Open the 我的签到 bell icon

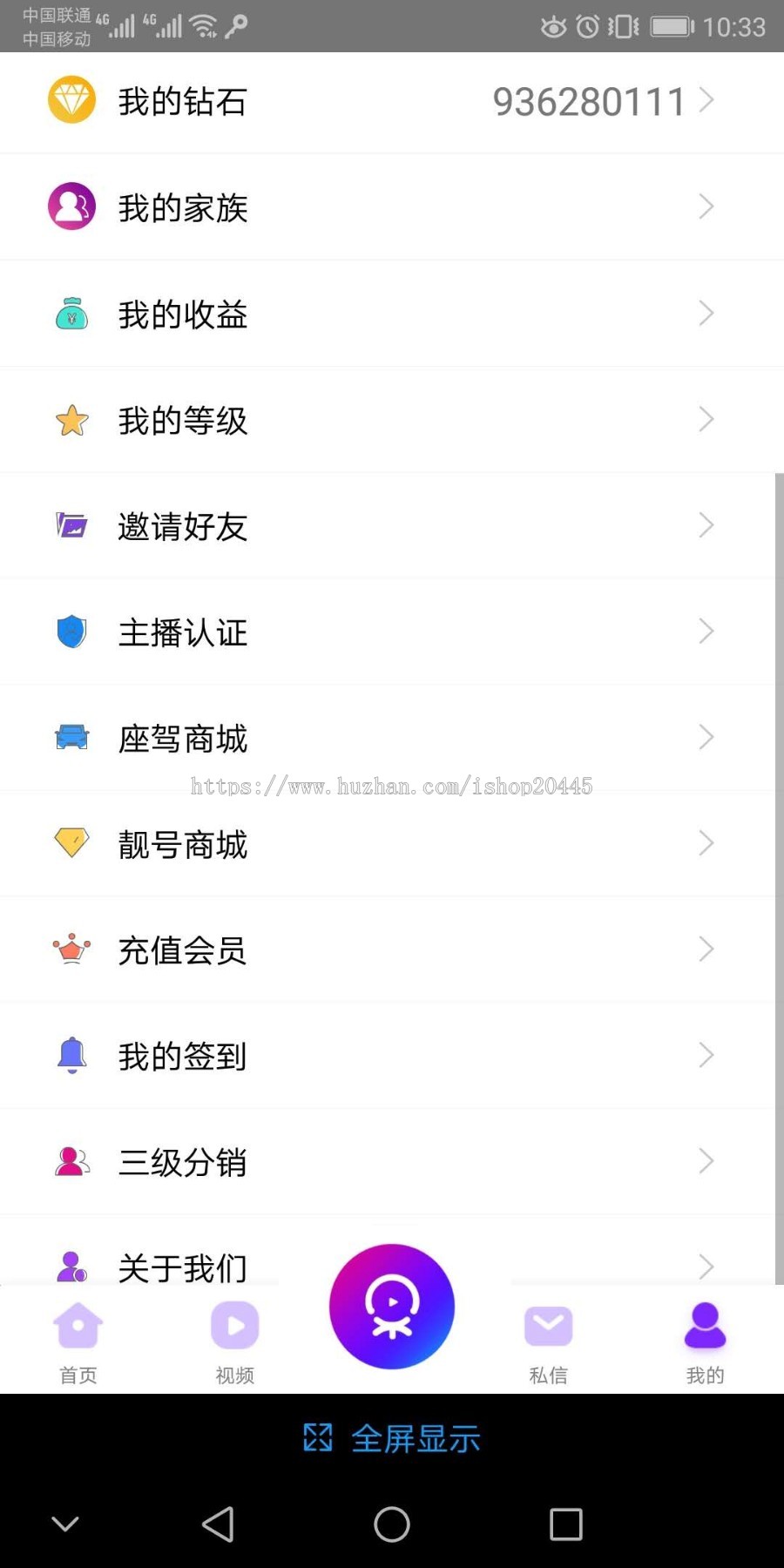click(x=71, y=1055)
